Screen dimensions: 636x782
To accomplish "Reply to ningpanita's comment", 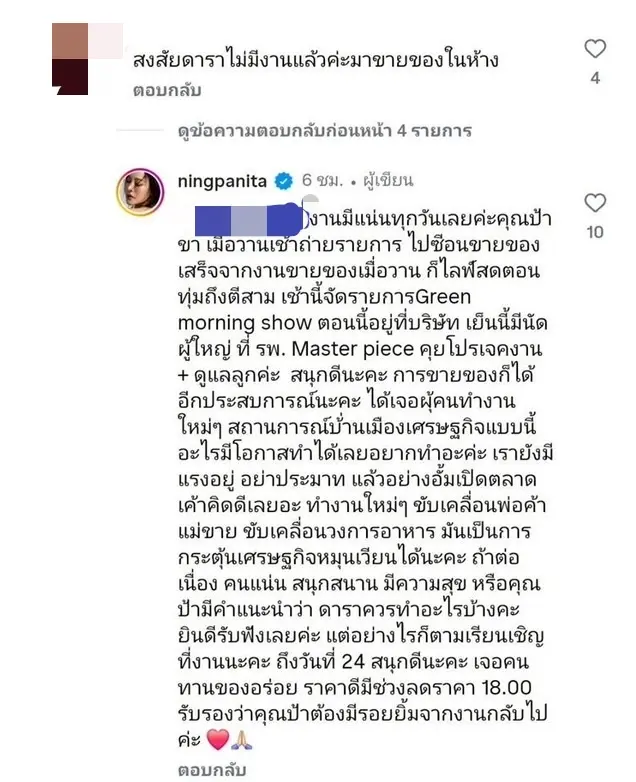I will tap(211, 771).
